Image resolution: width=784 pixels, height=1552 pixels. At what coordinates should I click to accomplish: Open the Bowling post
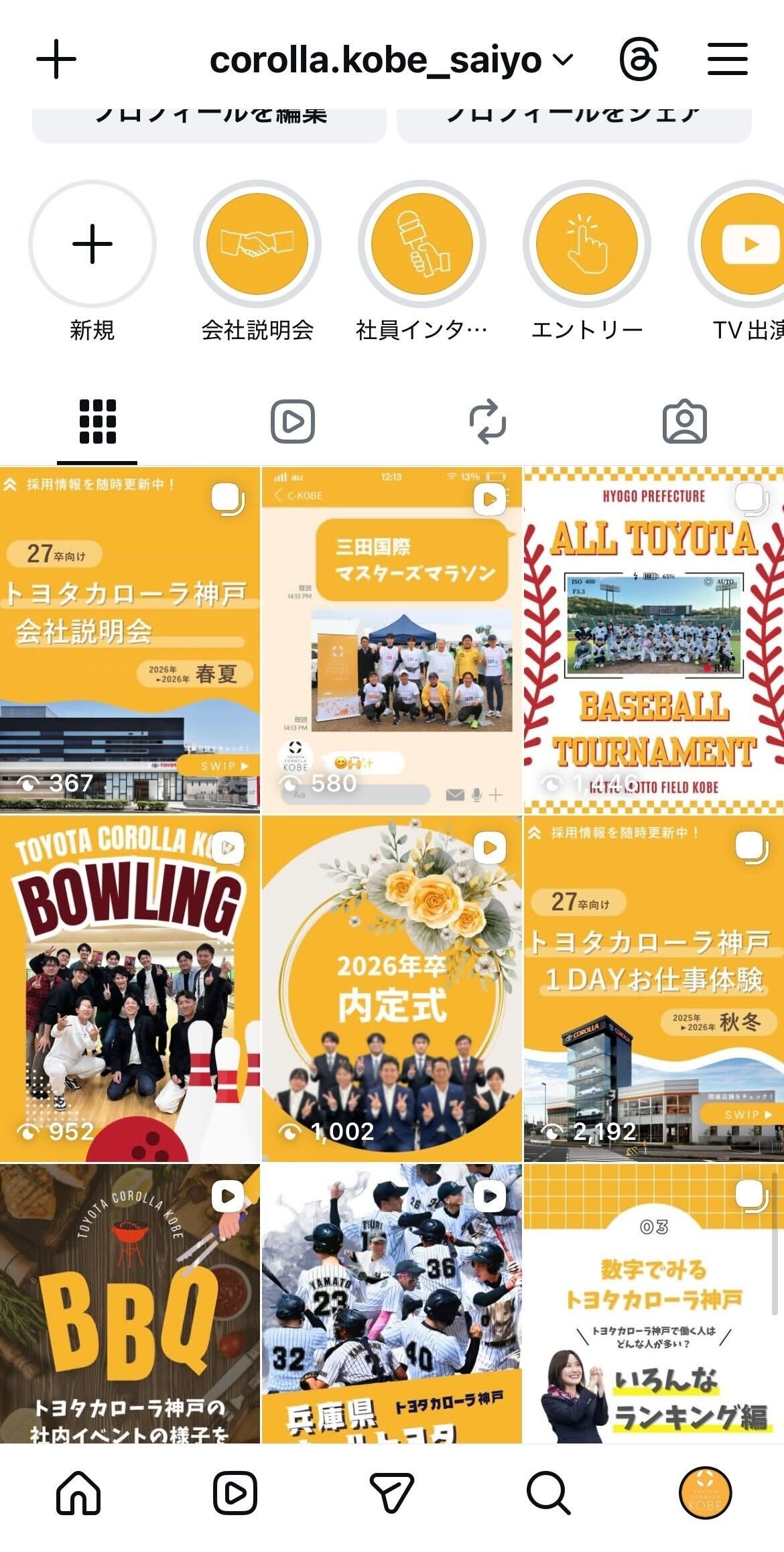point(130,988)
